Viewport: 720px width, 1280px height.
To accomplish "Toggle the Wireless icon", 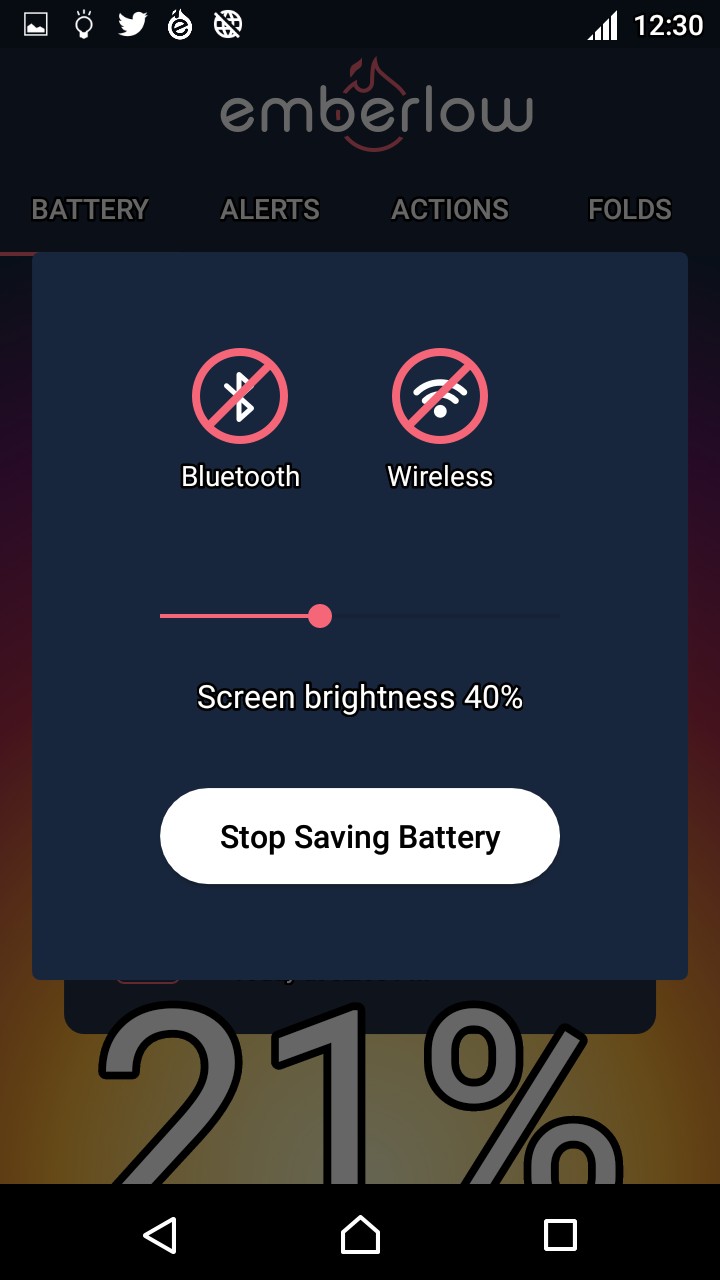I will click(440, 397).
